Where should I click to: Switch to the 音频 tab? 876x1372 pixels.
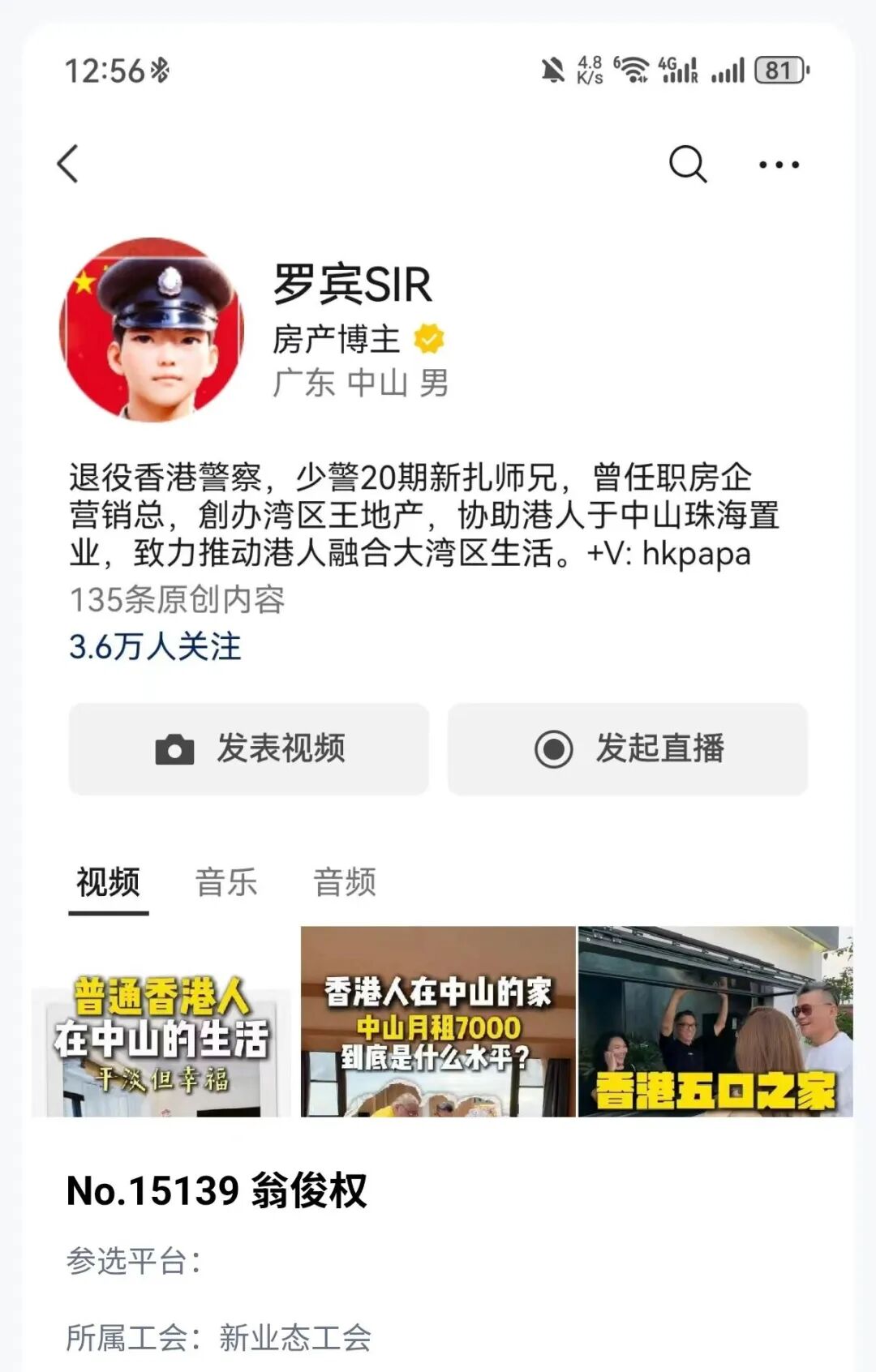point(345,882)
